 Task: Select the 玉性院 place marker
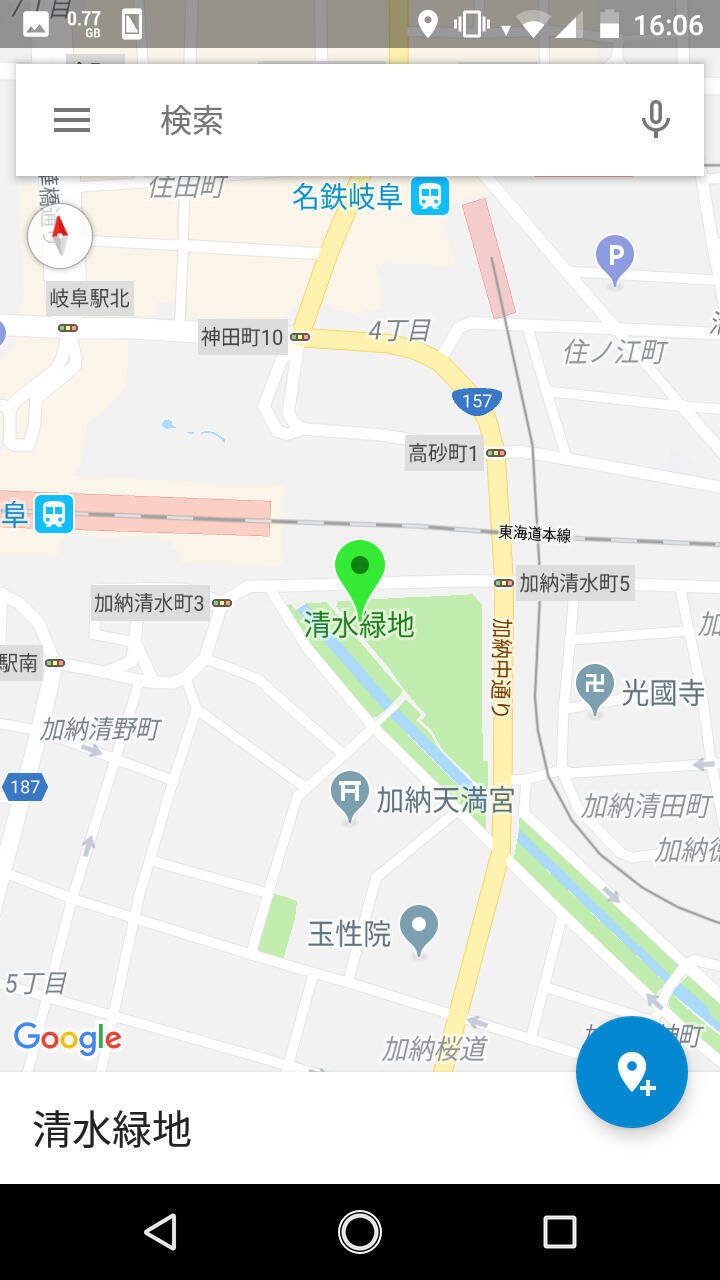[419, 928]
